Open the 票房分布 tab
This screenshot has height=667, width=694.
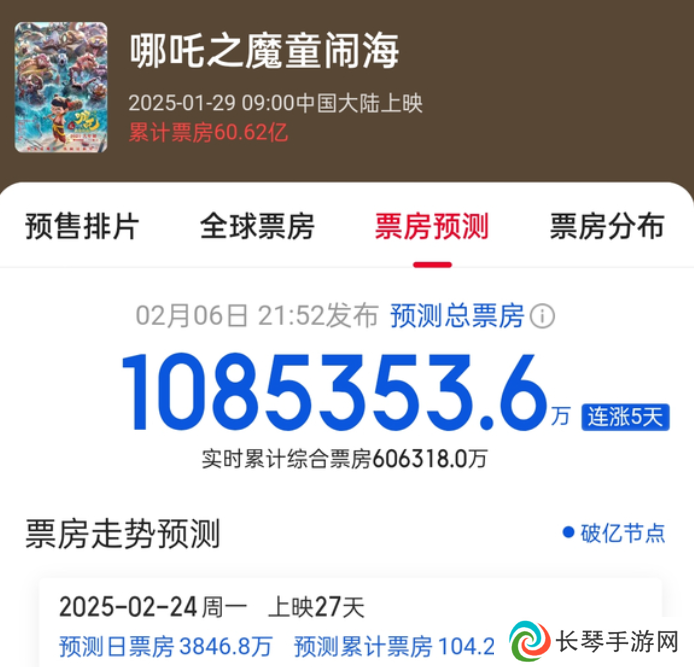pyautogui.click(x=606, y=226)
